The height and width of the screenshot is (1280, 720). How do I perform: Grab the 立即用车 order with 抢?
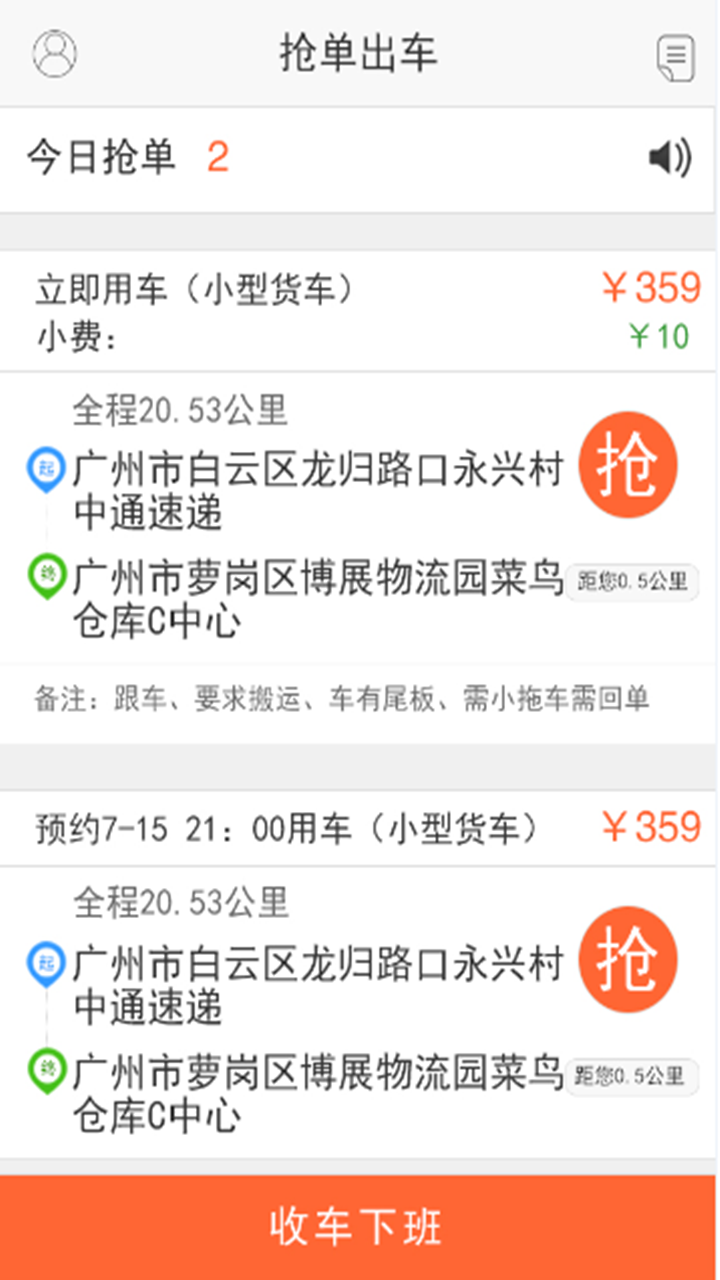pos(628,465)
